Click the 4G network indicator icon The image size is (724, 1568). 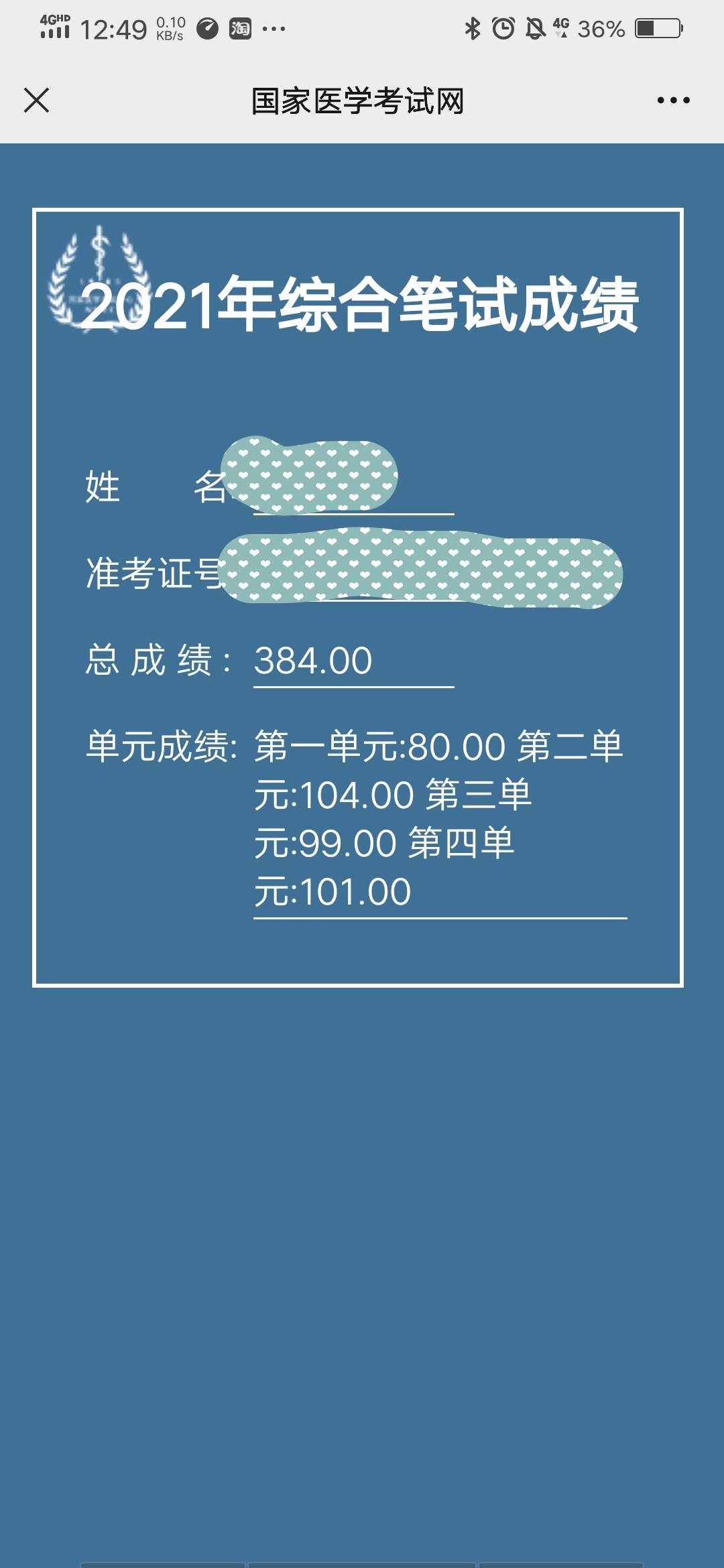coord(562,27)
